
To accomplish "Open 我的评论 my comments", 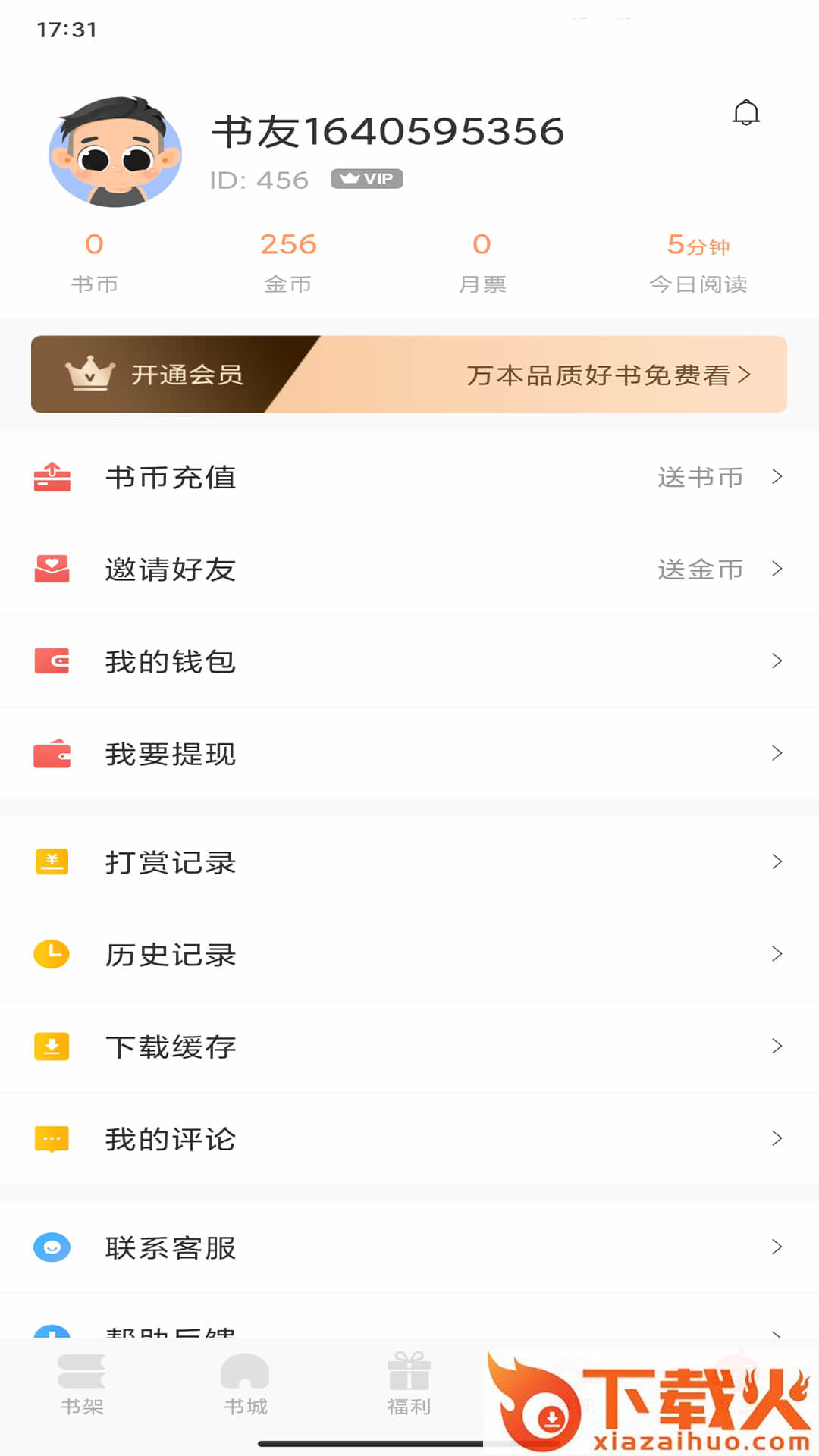I will (409, 1139).
